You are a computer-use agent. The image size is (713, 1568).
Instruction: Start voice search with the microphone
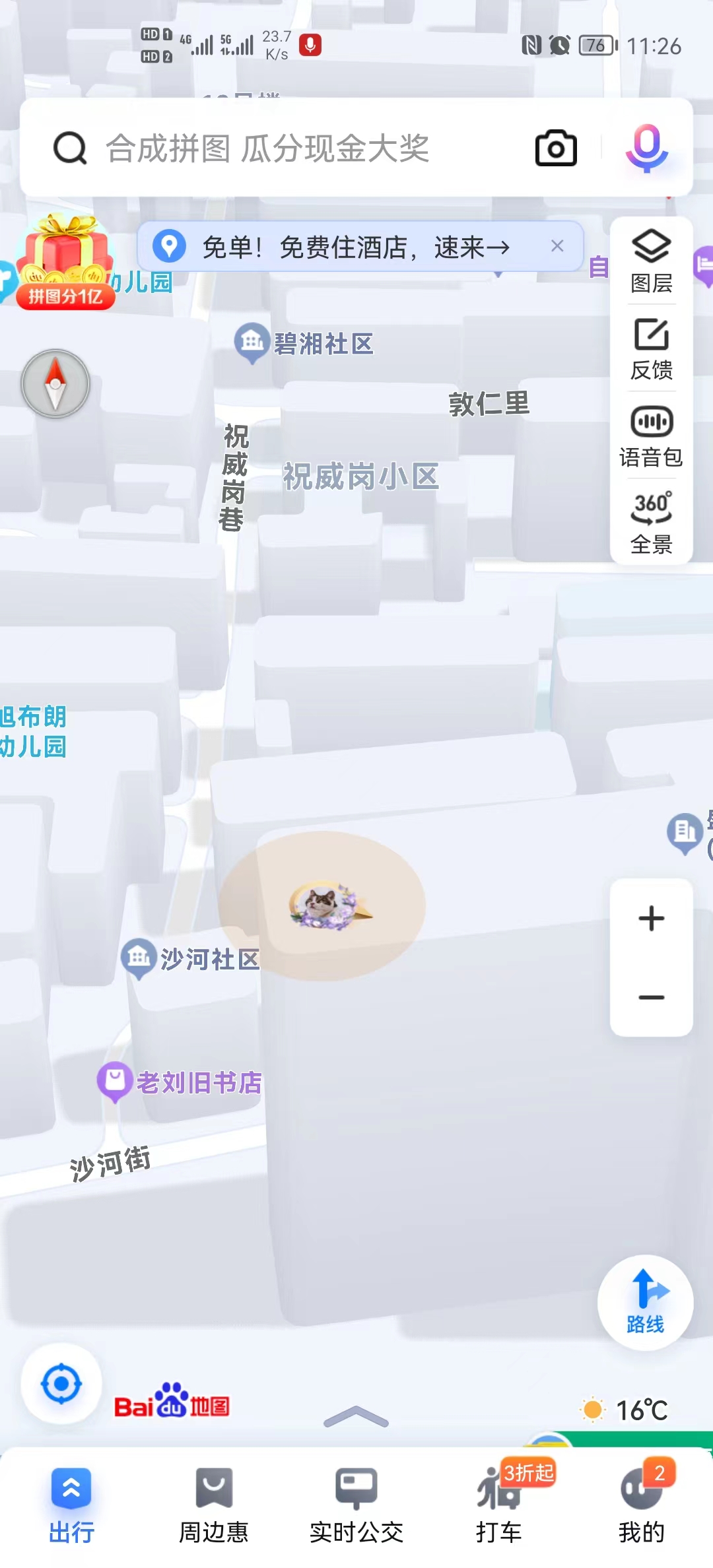point(646,148)
